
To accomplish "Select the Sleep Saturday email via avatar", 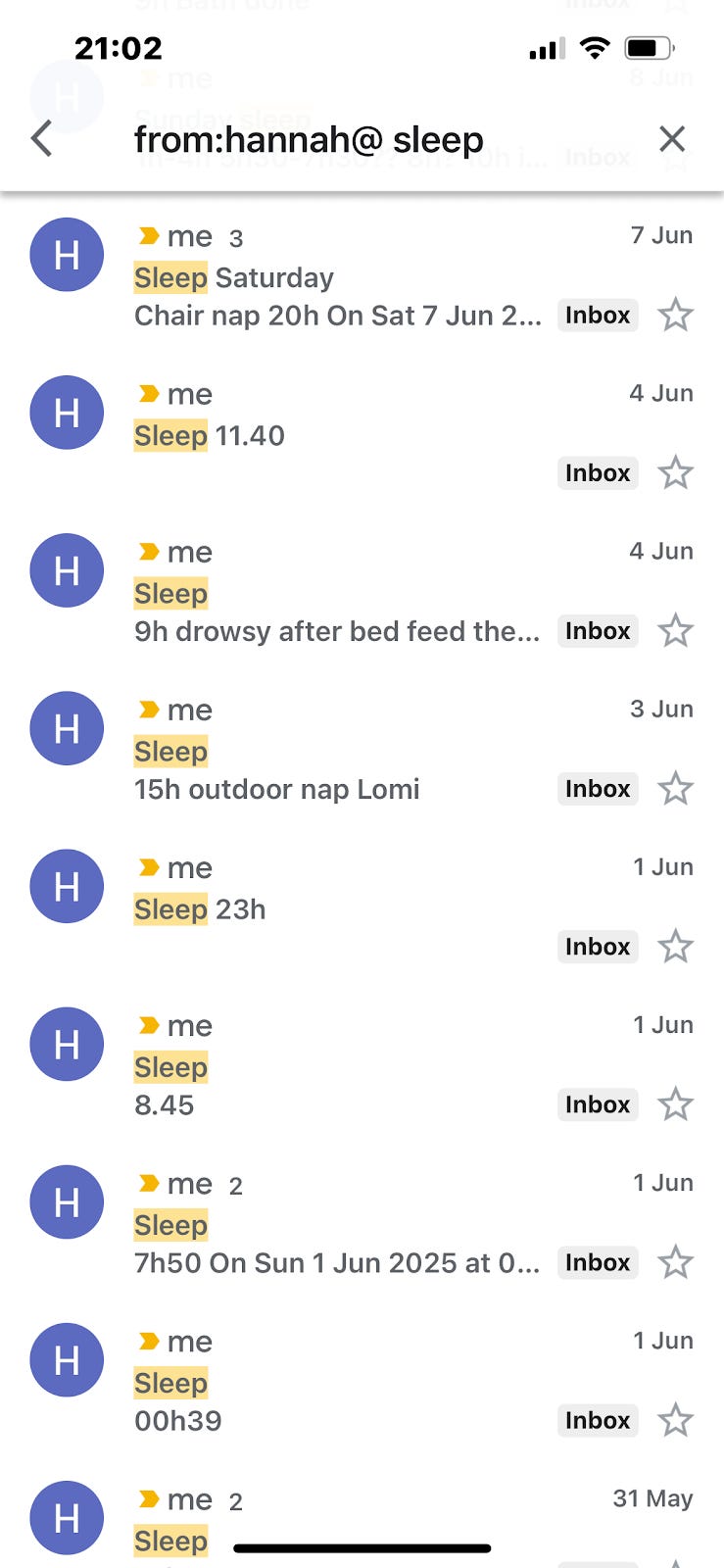I will tap(67, 256).
